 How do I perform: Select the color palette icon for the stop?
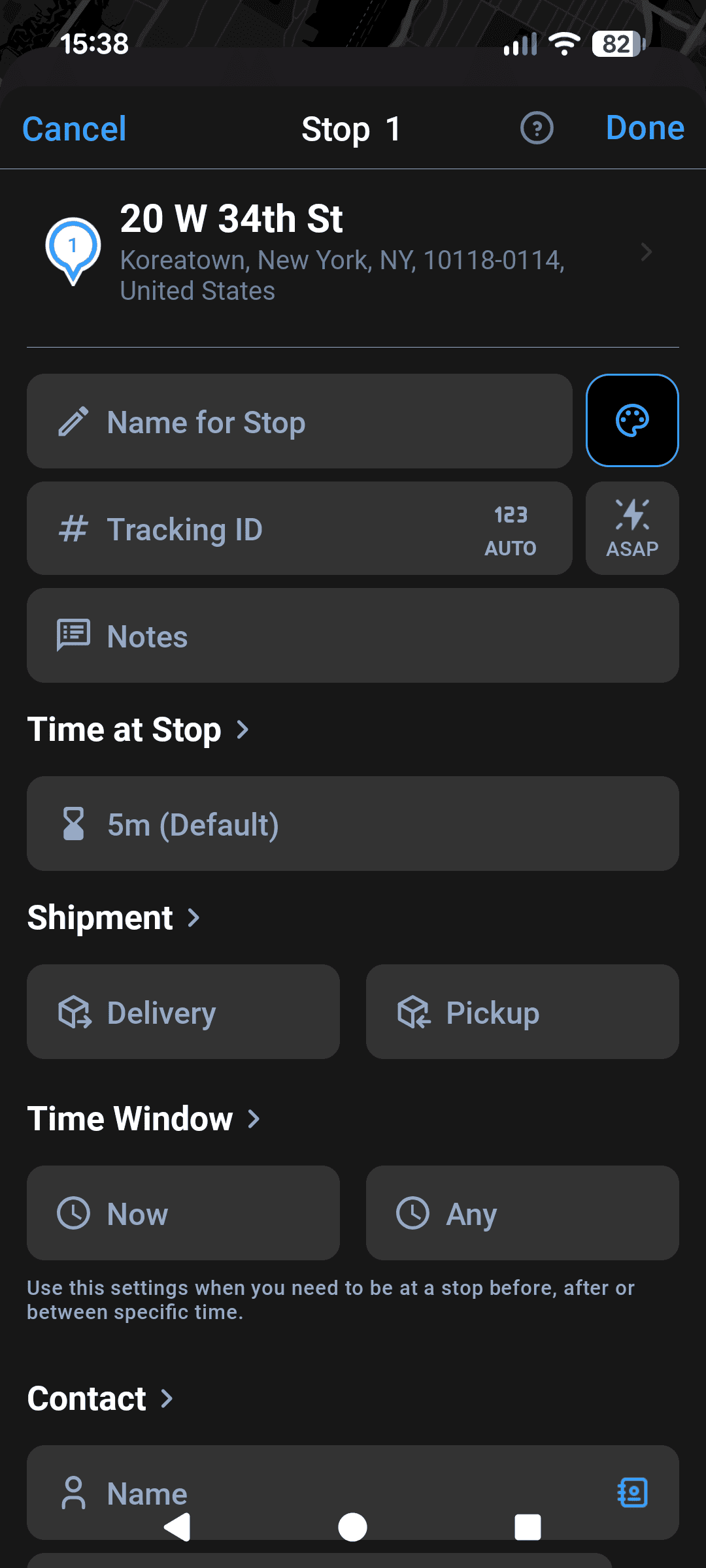[631, 421]
